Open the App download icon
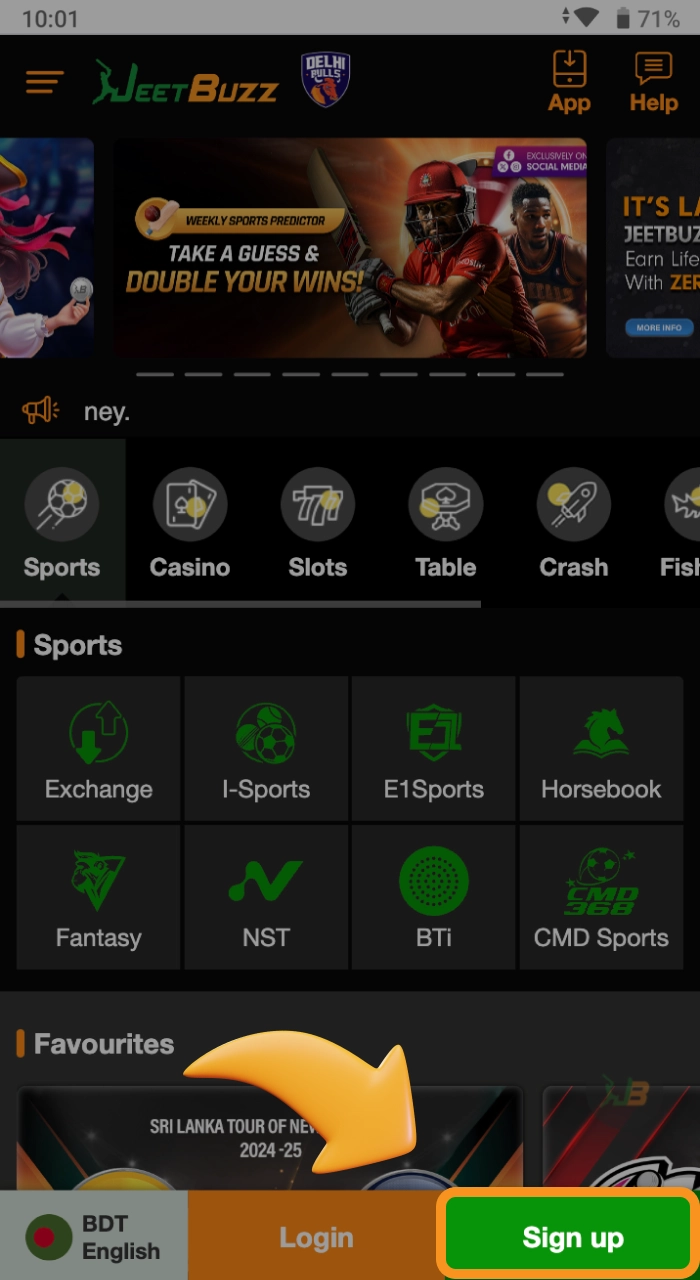The height and width of the screenshot is (1280, 700). 569,81
